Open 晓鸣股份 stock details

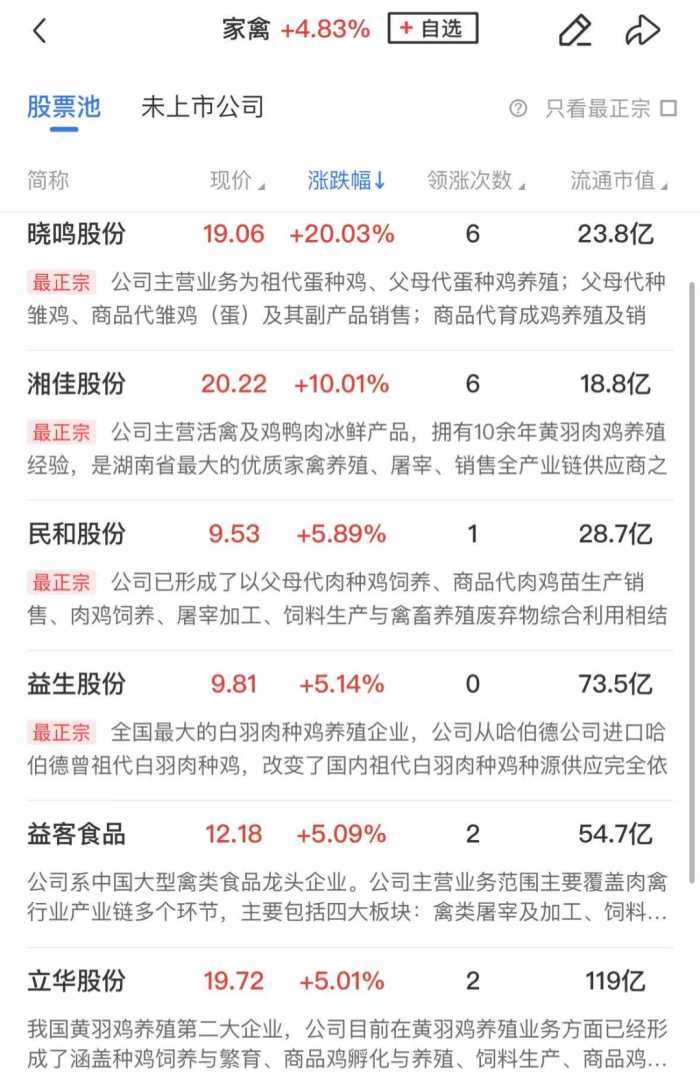tap(77, 234)
